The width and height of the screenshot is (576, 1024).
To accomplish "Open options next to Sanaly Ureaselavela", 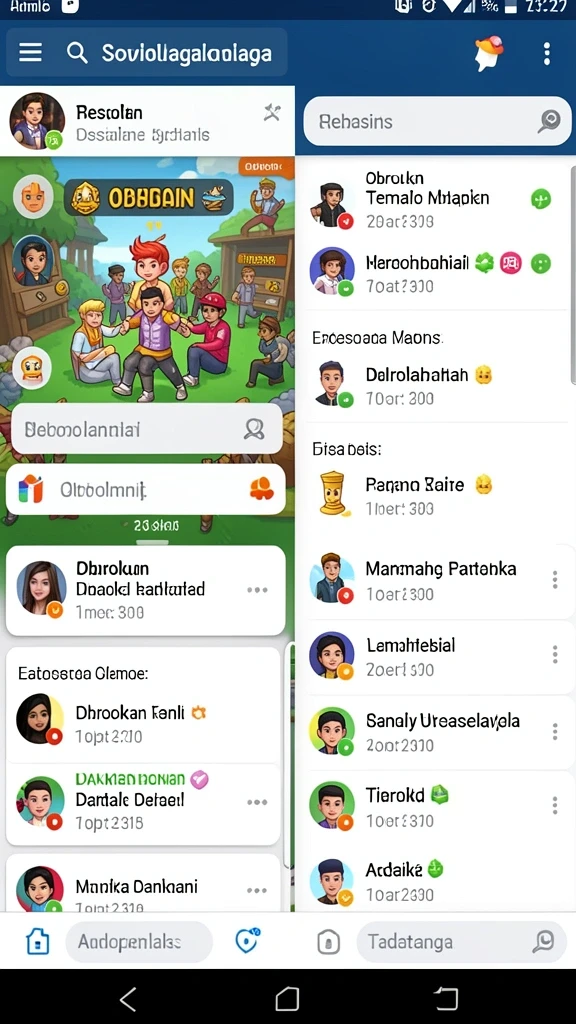I will pos(554,731).
